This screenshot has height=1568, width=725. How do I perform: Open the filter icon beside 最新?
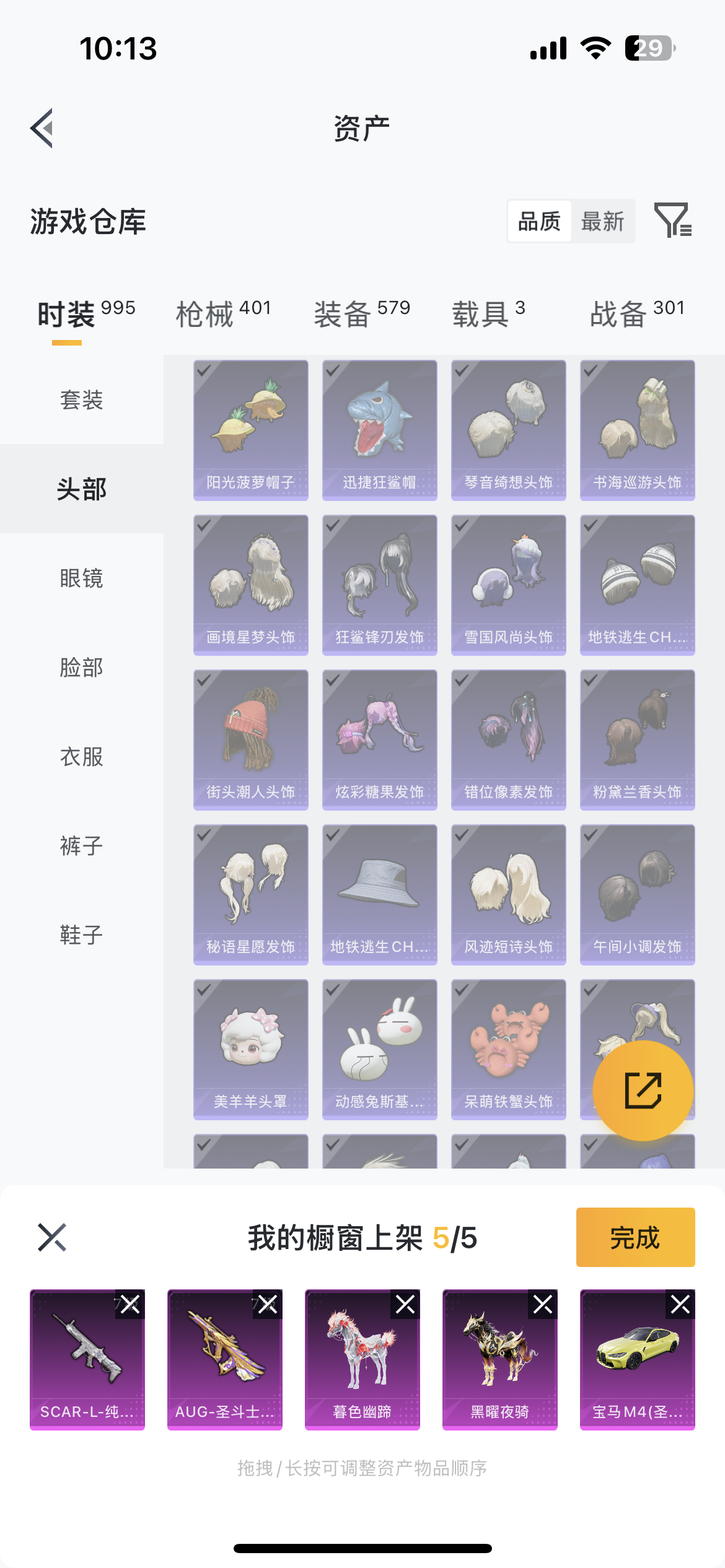coord(673,220)
